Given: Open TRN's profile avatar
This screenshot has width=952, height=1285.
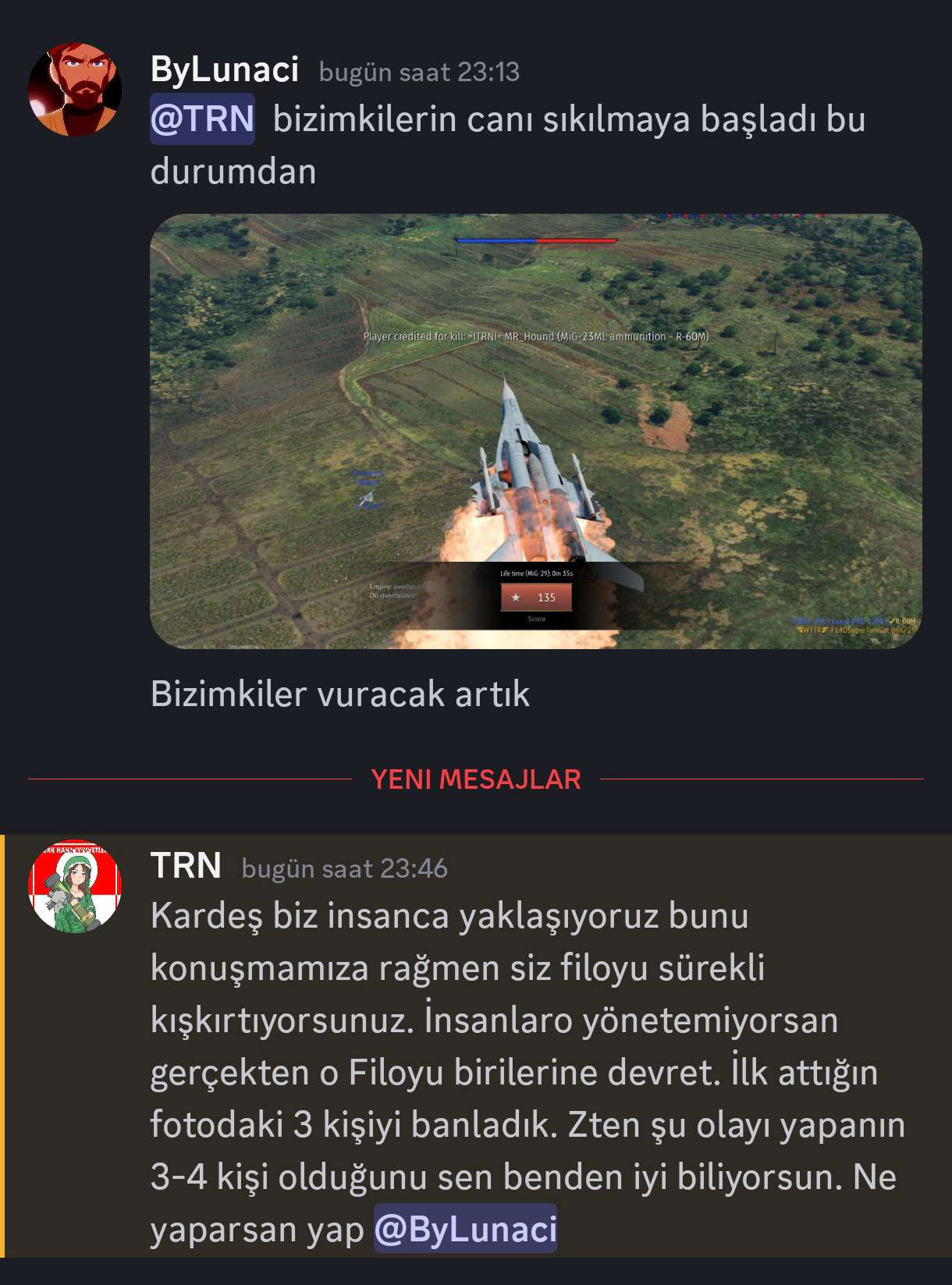Looking at the screenshot, I should click(x=75, y=886).
